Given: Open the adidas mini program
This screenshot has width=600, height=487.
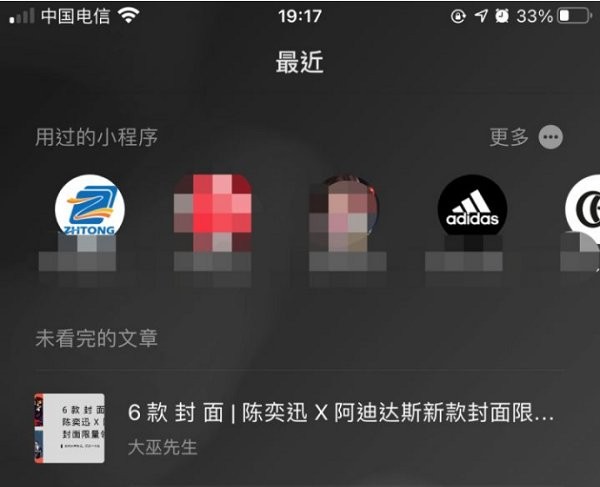Looking at the screenshot, I should click(472, 210).
